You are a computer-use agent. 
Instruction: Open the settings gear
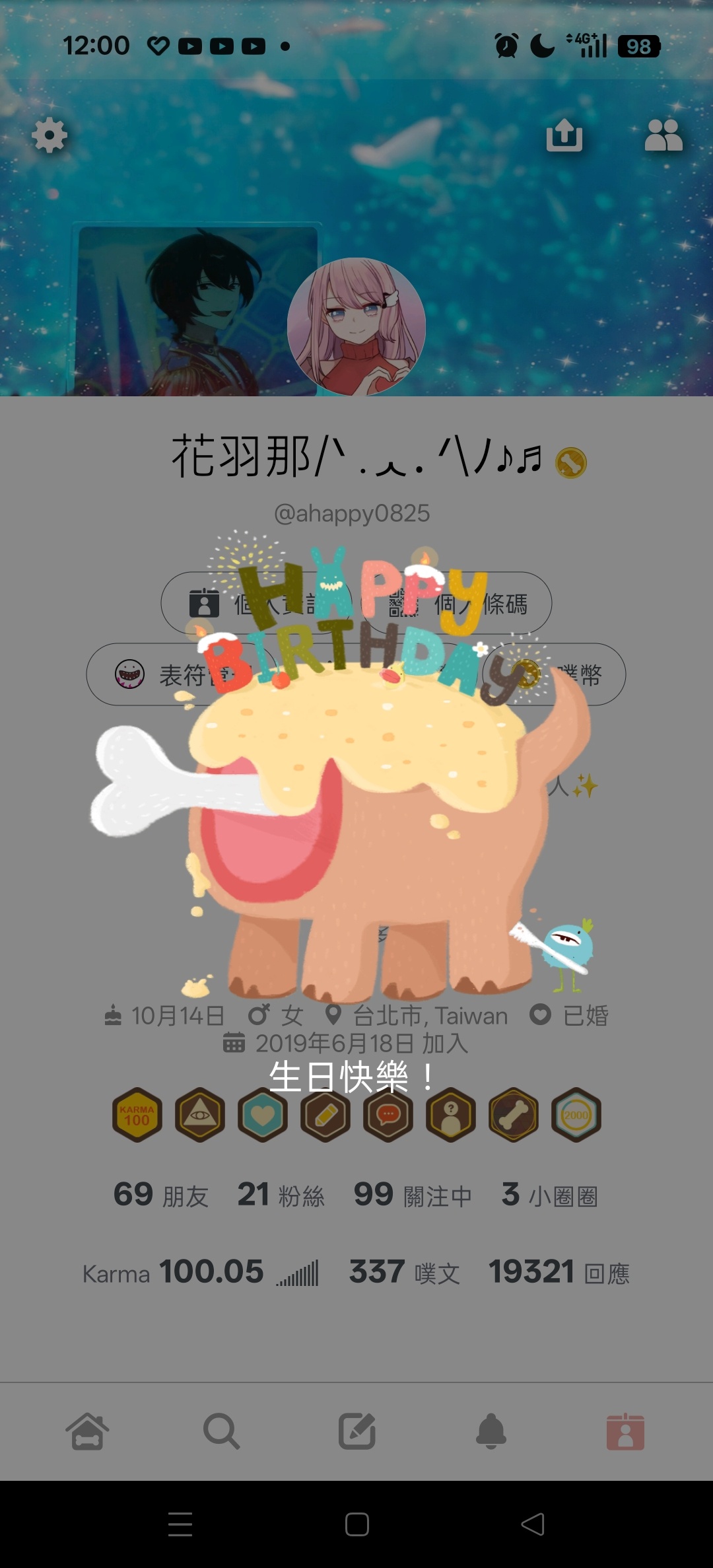click(50, 135)
